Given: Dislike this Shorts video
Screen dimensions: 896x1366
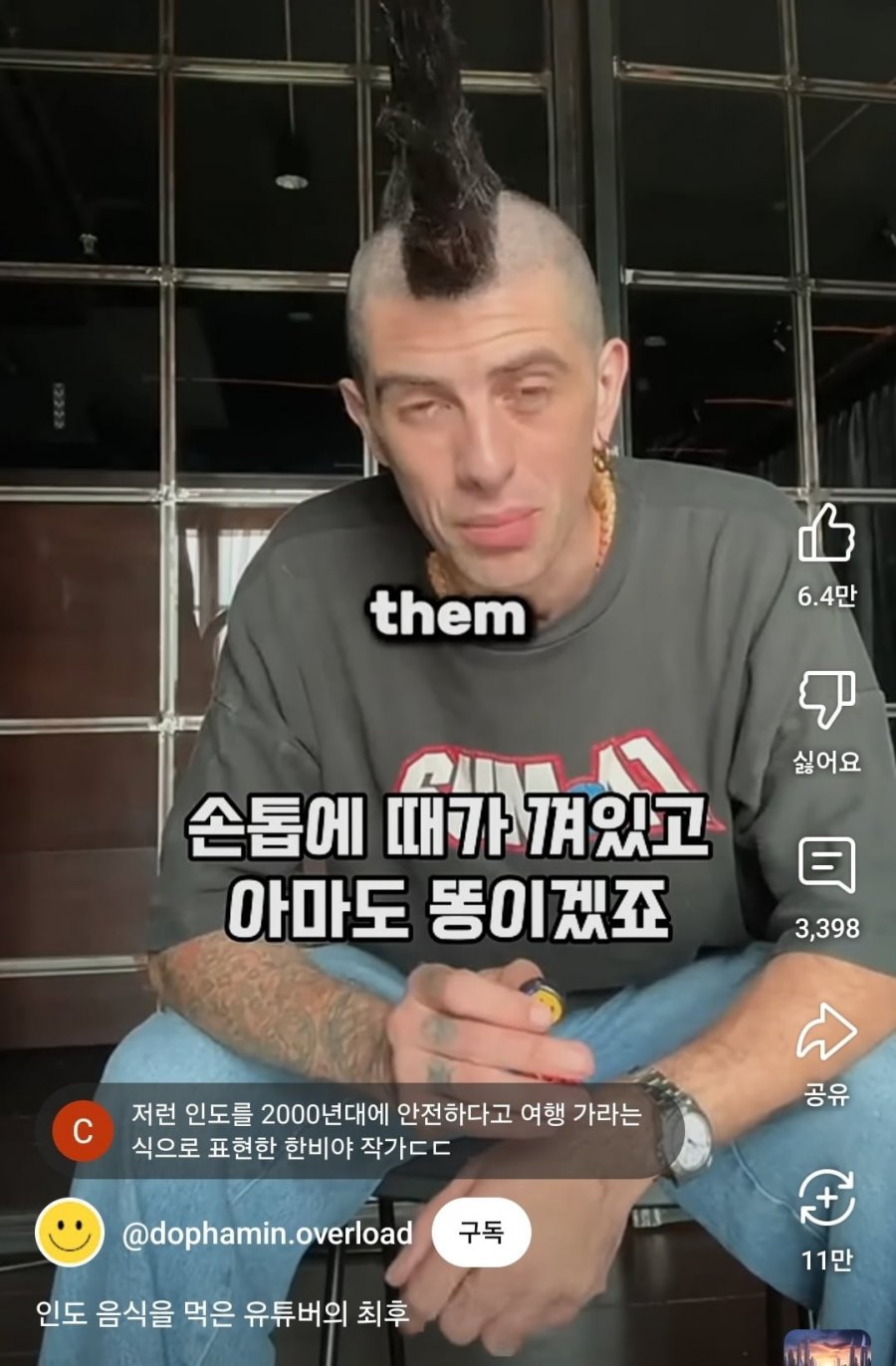Looking at the screenshot, I should [826, 699].
